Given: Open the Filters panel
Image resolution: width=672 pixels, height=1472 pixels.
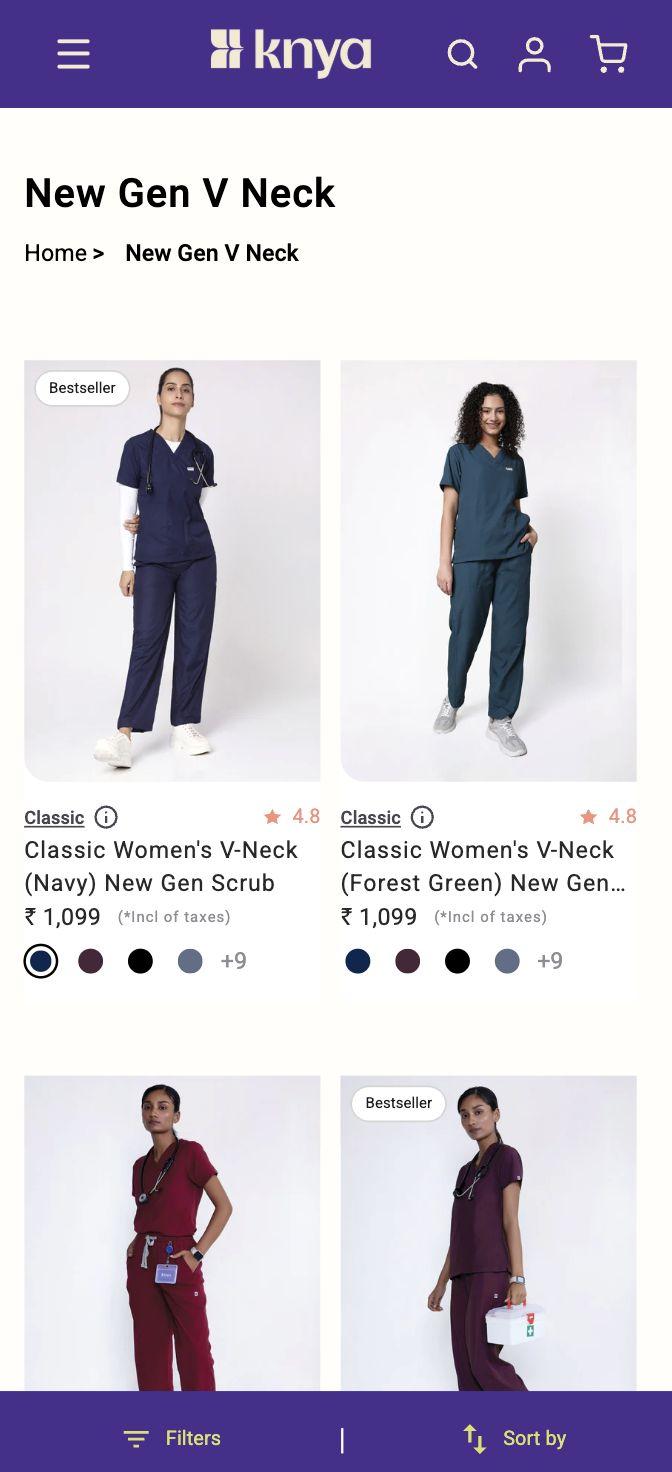Looking at the screenshot, I should (171, 1438).
